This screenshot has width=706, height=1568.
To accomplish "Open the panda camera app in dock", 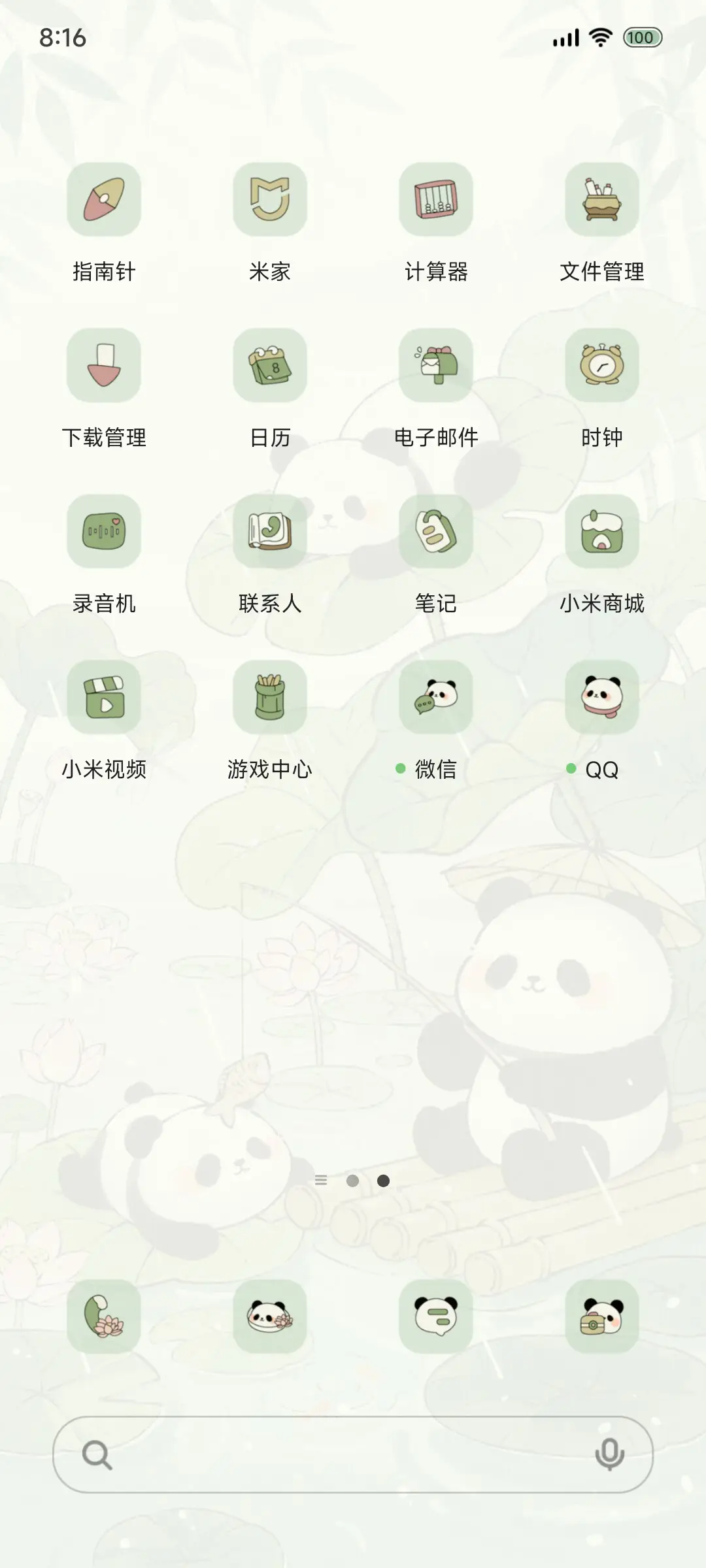I will (x=601, y=1320).
